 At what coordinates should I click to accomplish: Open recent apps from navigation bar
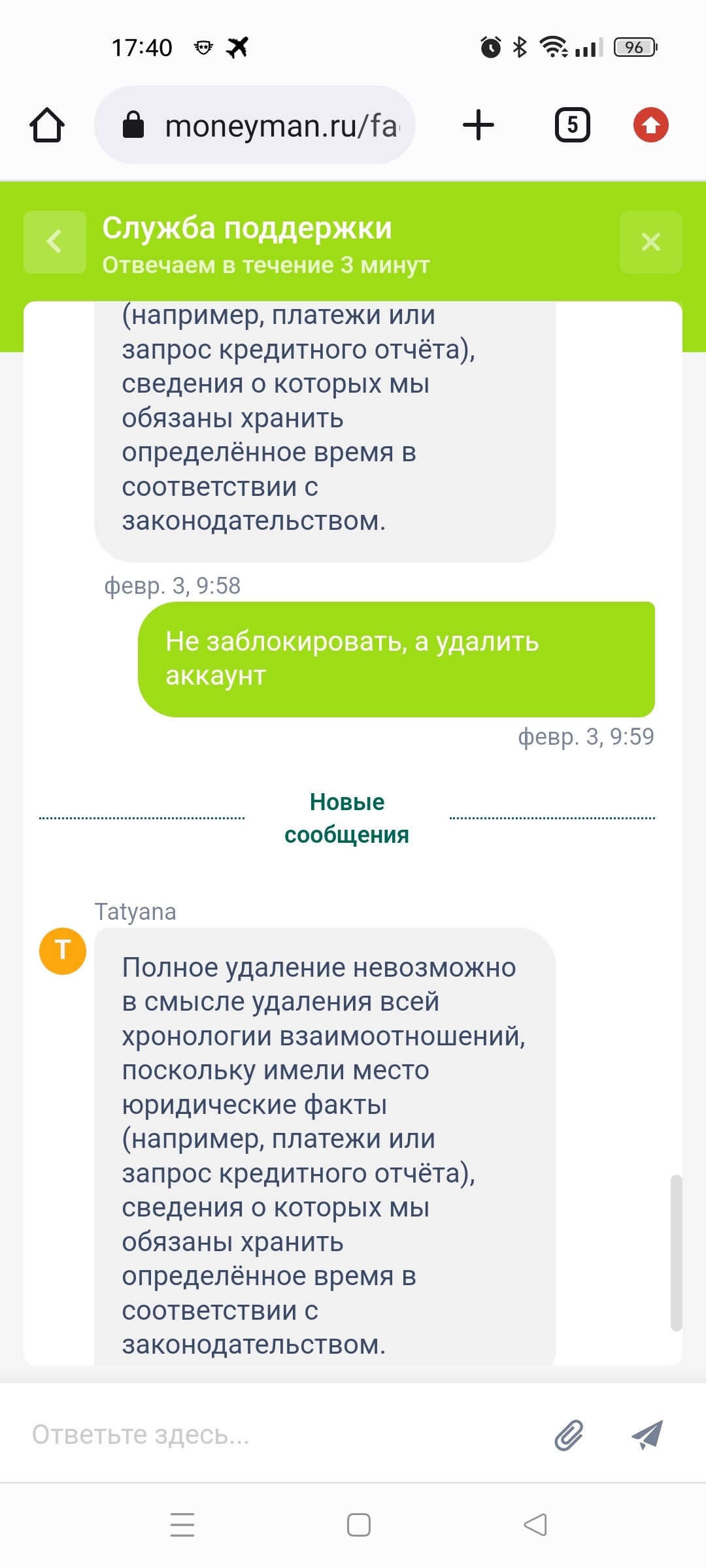click(182, 1525)
